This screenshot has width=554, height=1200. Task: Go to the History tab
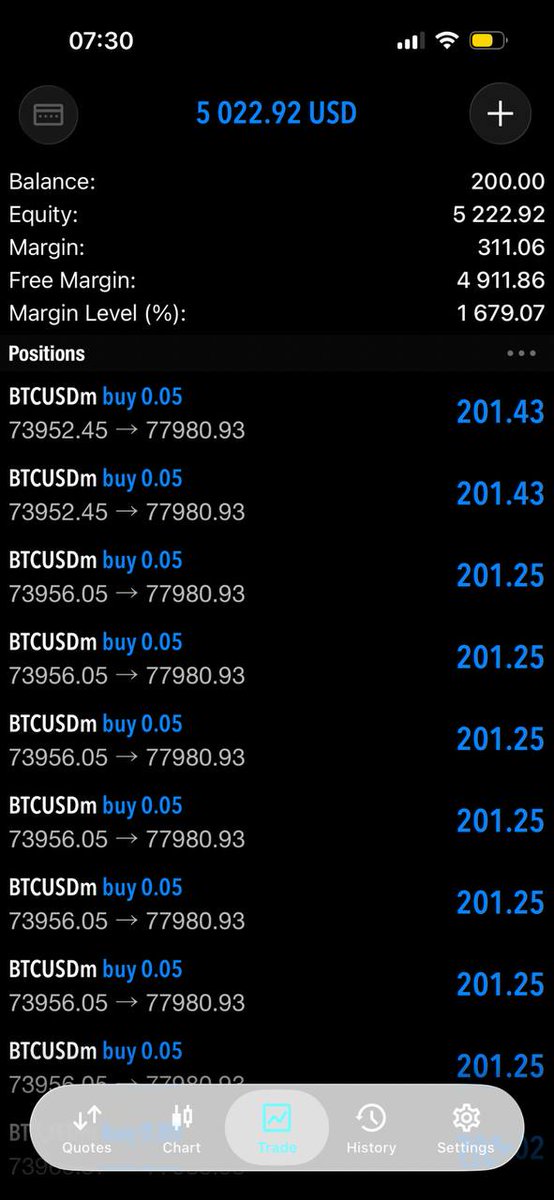371,1130
